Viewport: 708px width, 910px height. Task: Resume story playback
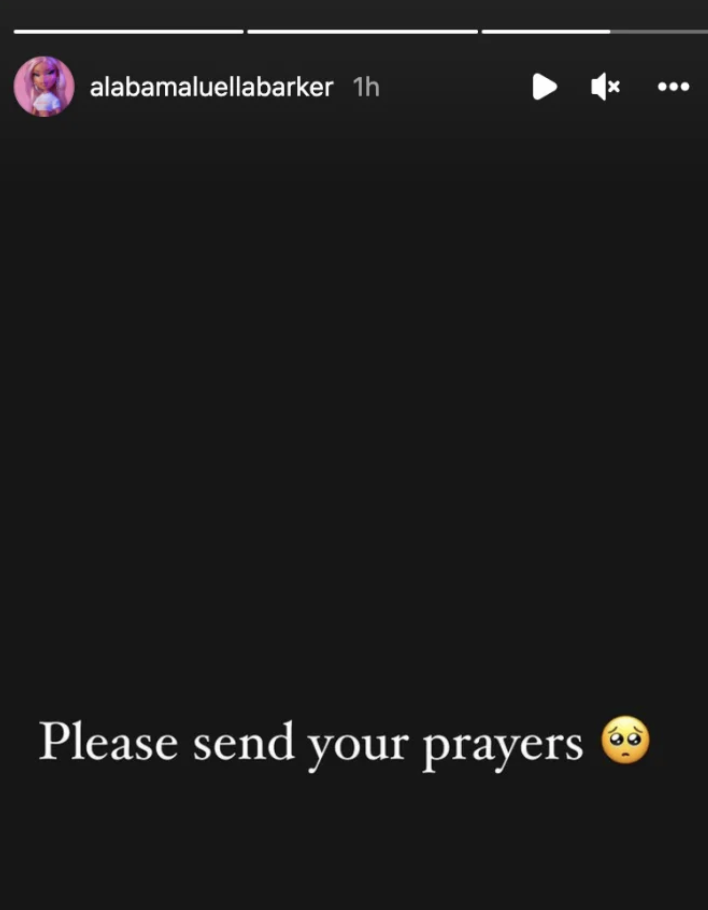point(544,87)
